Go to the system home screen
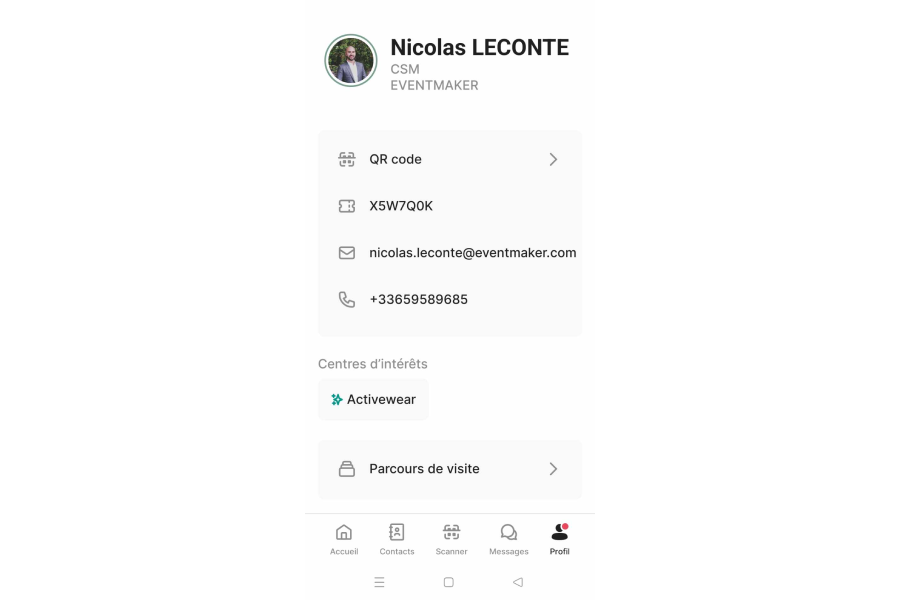 [x=448, y=582]
